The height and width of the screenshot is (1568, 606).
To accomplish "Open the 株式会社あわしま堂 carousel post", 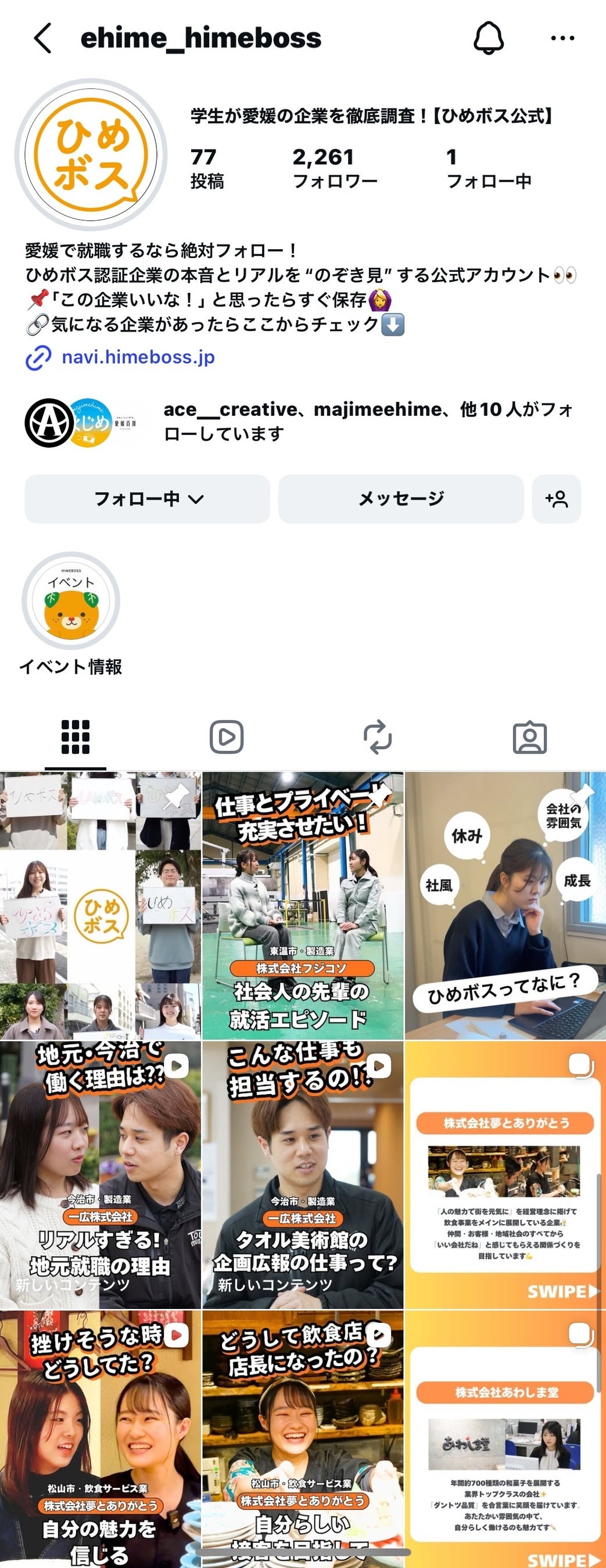I will pos(505,1440).
